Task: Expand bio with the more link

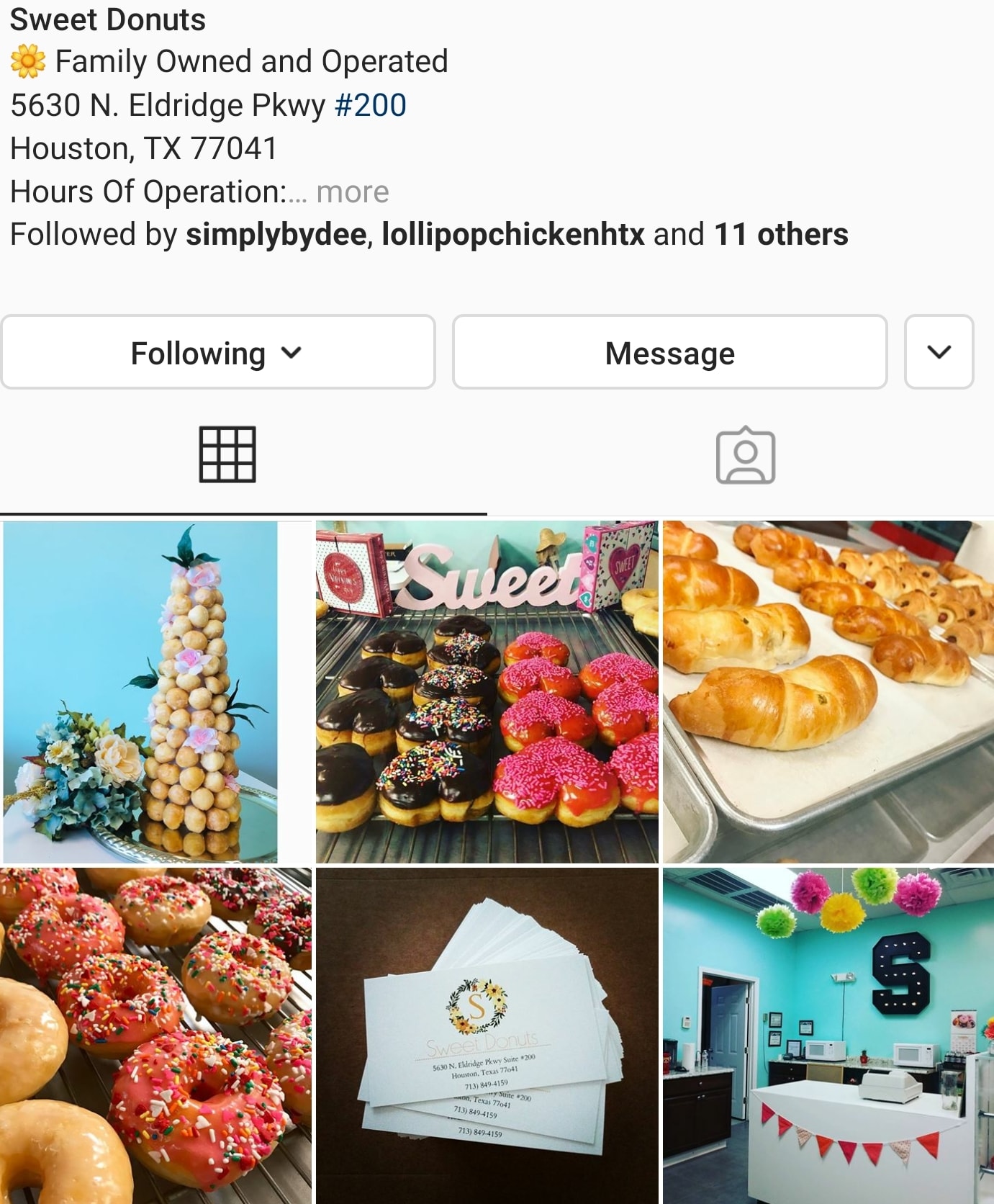Action: 352,192
